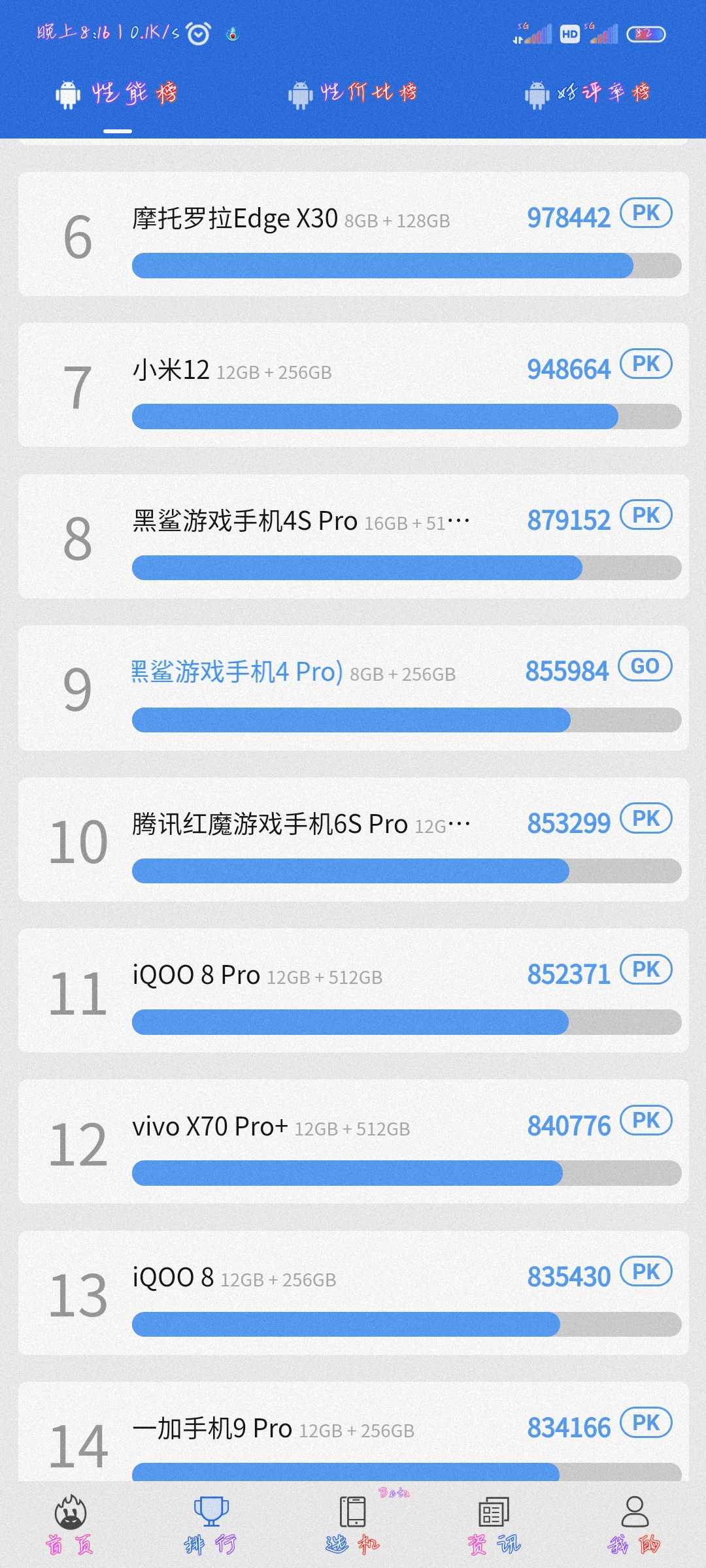Screen dimensions: 706x1568
Task: Tap PK for 一加手机9 Pro
Action: (646, 1422)
